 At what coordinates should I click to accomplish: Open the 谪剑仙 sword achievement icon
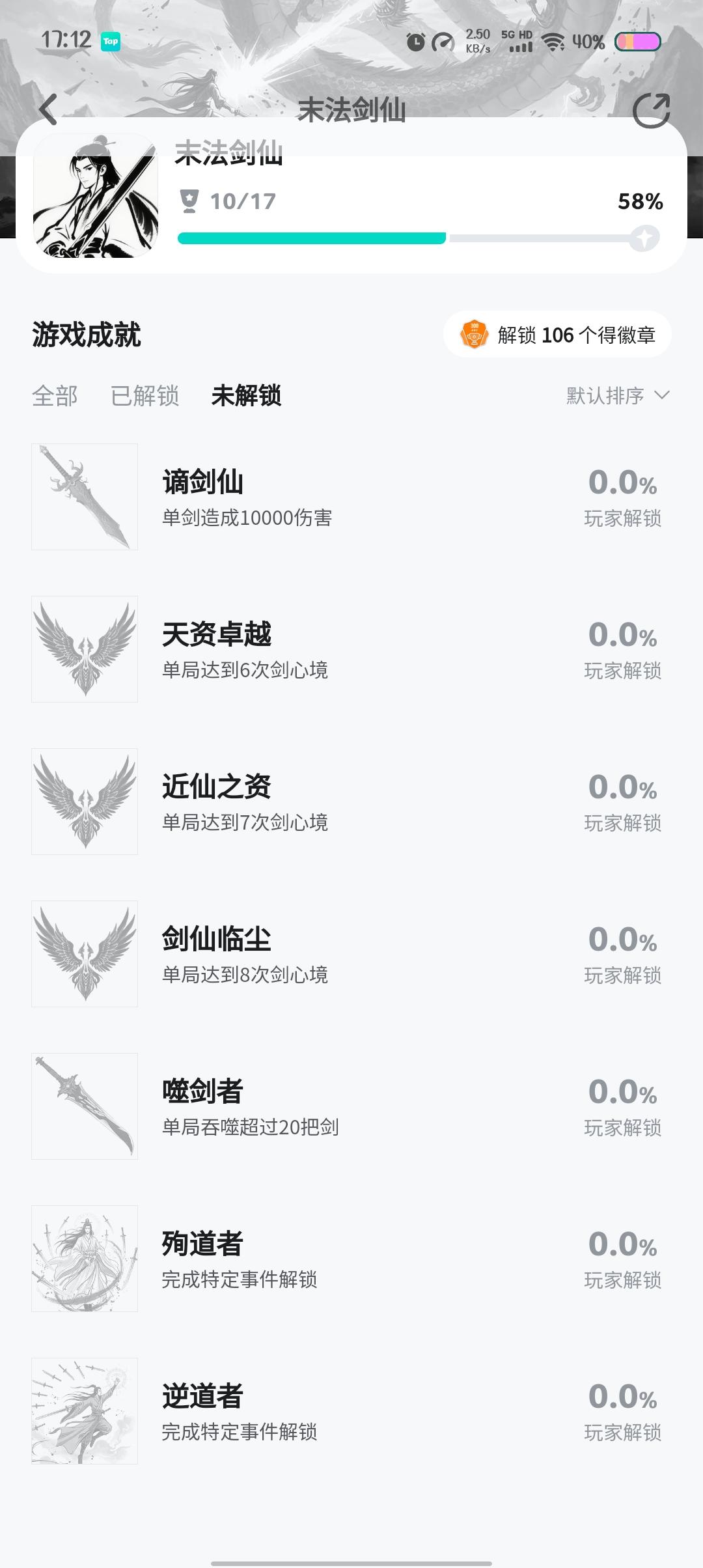pyautogui.click(x=85, y=497)
